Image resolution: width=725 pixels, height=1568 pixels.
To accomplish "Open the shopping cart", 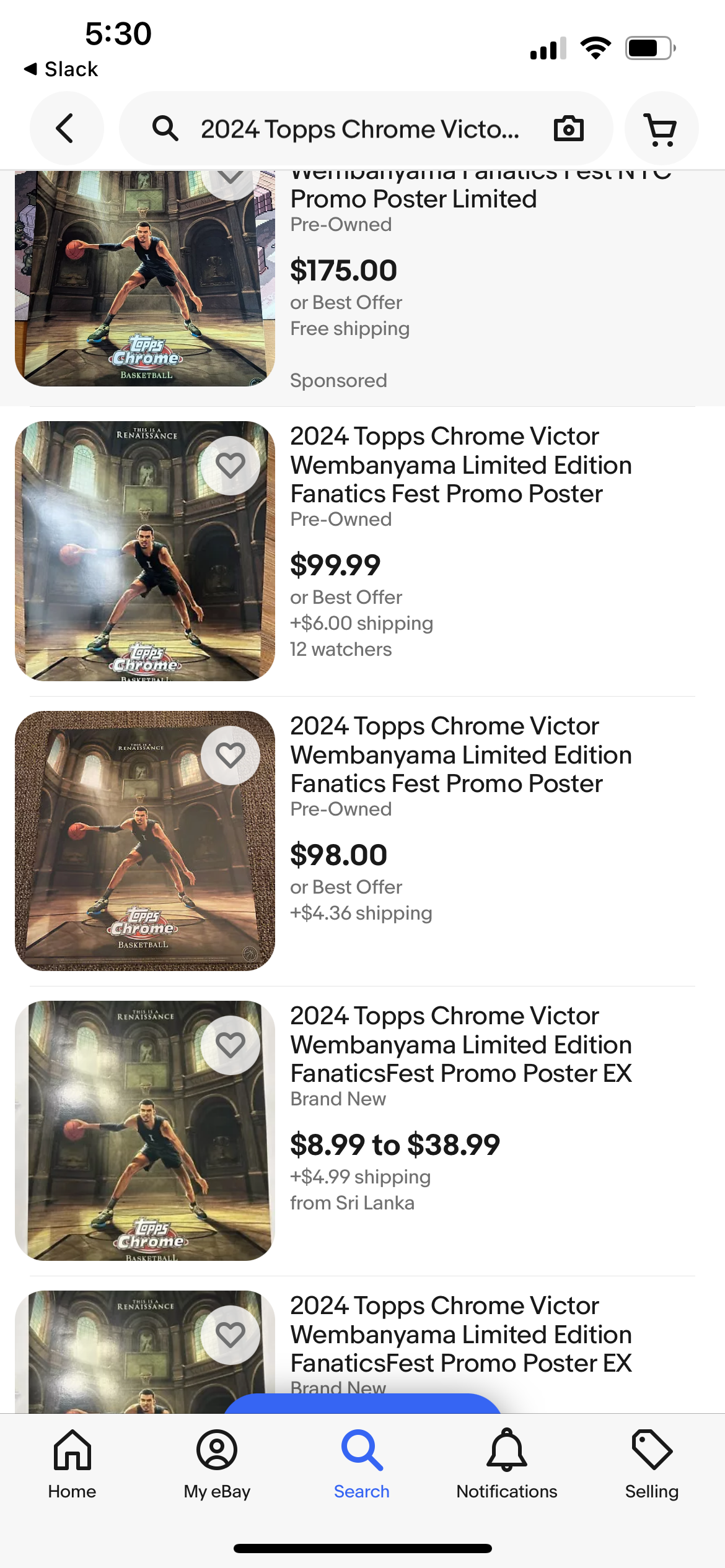I will [x=661, y=129].
